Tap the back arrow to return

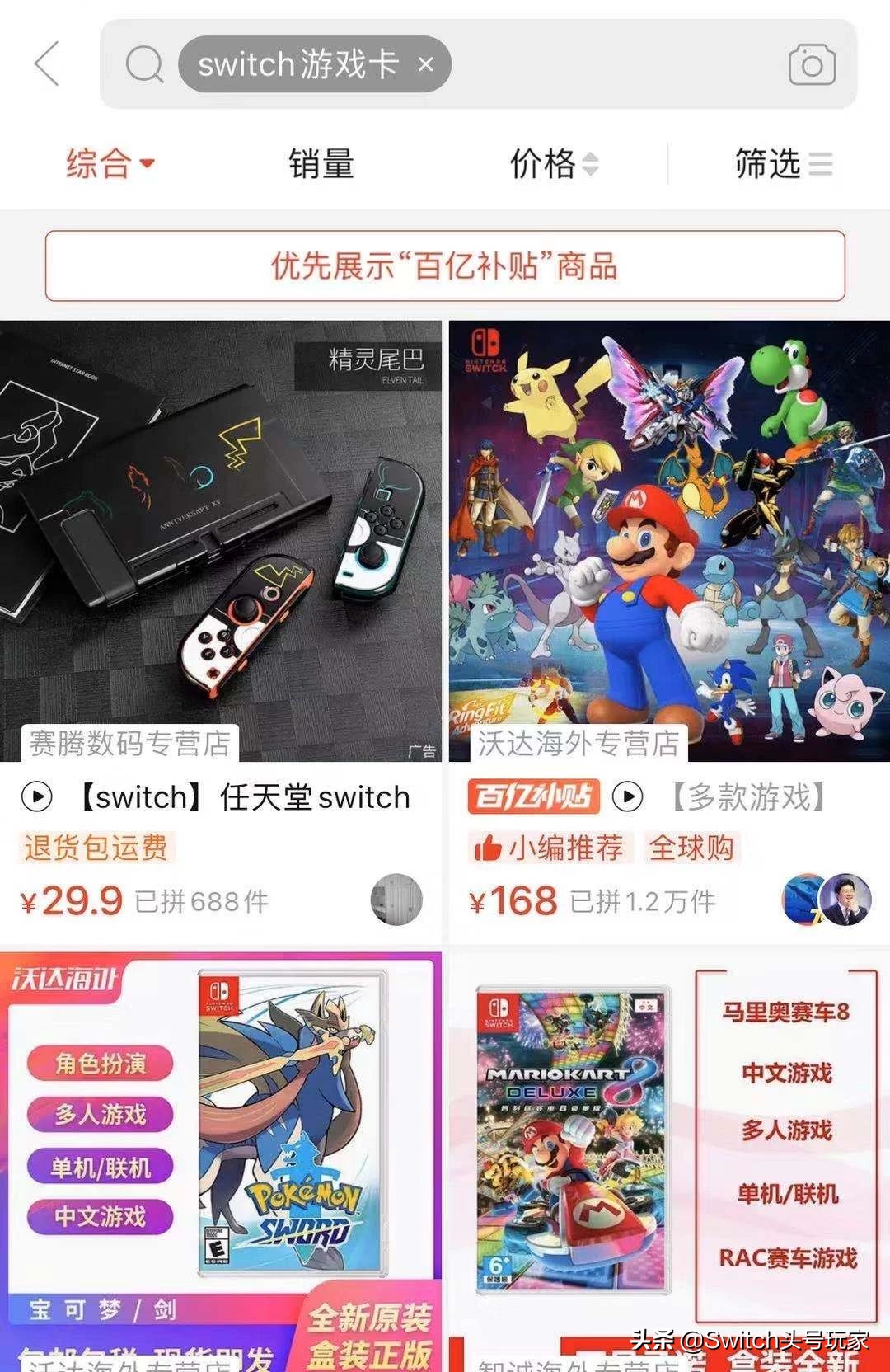[x=47, y=64]
